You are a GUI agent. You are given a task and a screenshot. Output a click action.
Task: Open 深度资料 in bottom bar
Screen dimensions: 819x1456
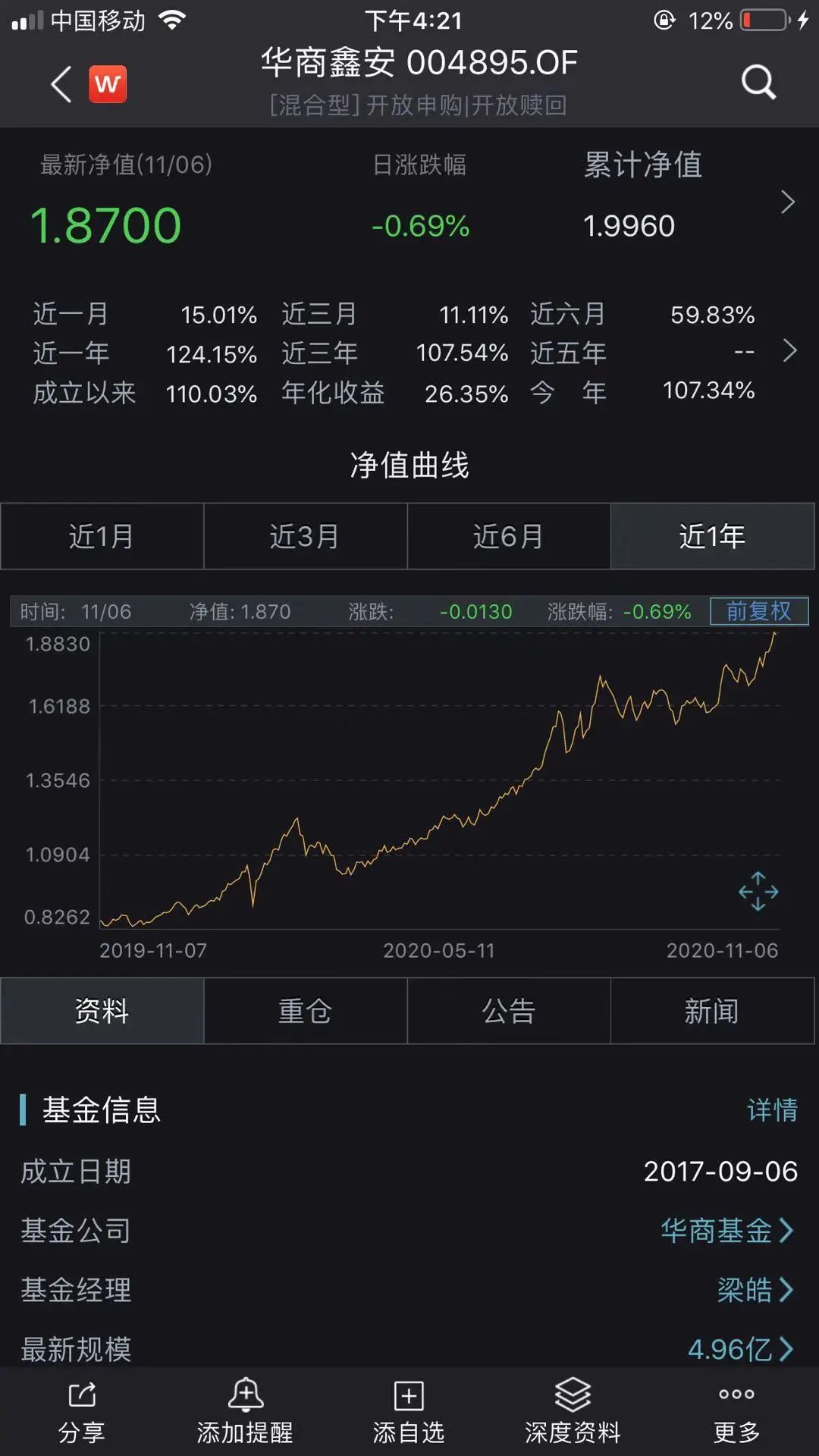tap(573, 1412)
